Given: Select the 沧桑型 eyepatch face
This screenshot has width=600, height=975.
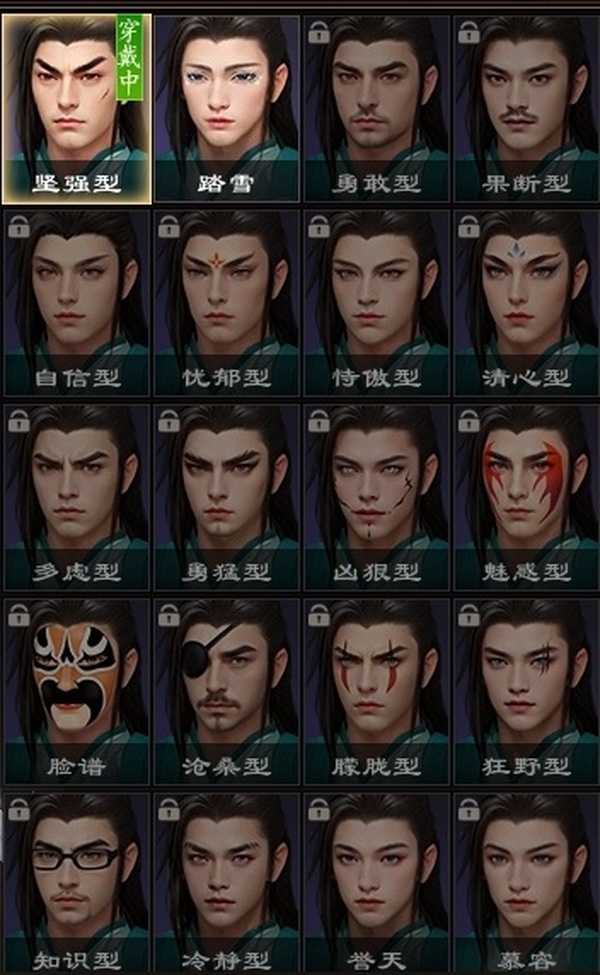Looking at the screenshot, I should (x=226, y=690).
